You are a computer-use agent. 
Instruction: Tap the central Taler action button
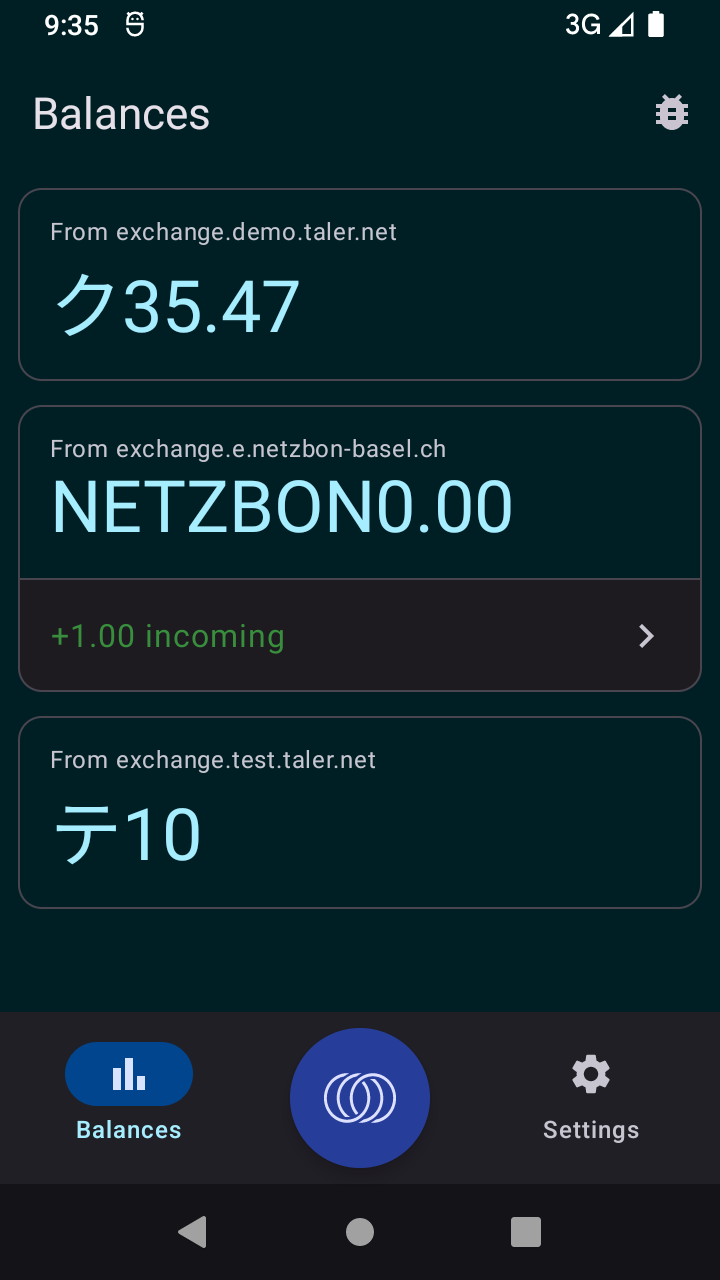(360, 1098)
